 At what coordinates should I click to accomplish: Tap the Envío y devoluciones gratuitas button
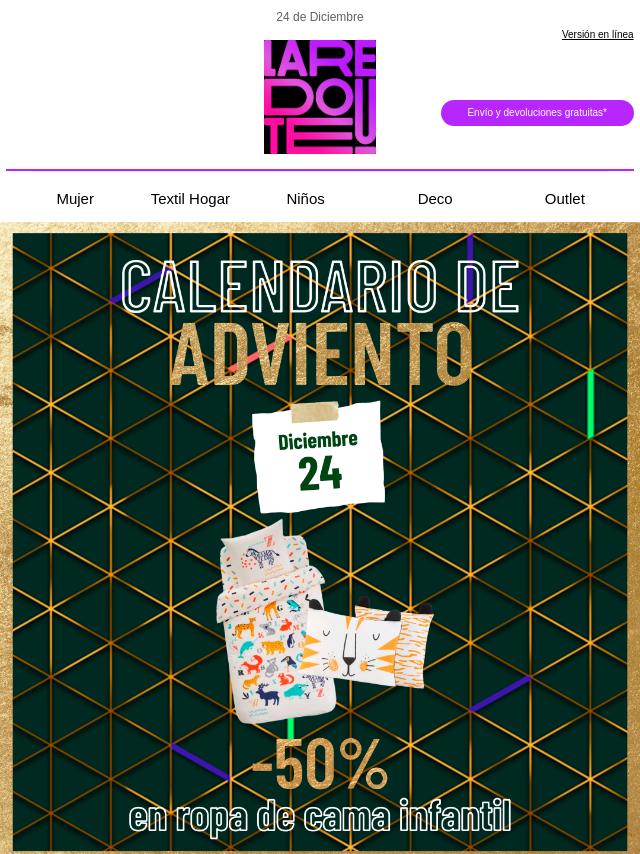coord(537,113)
